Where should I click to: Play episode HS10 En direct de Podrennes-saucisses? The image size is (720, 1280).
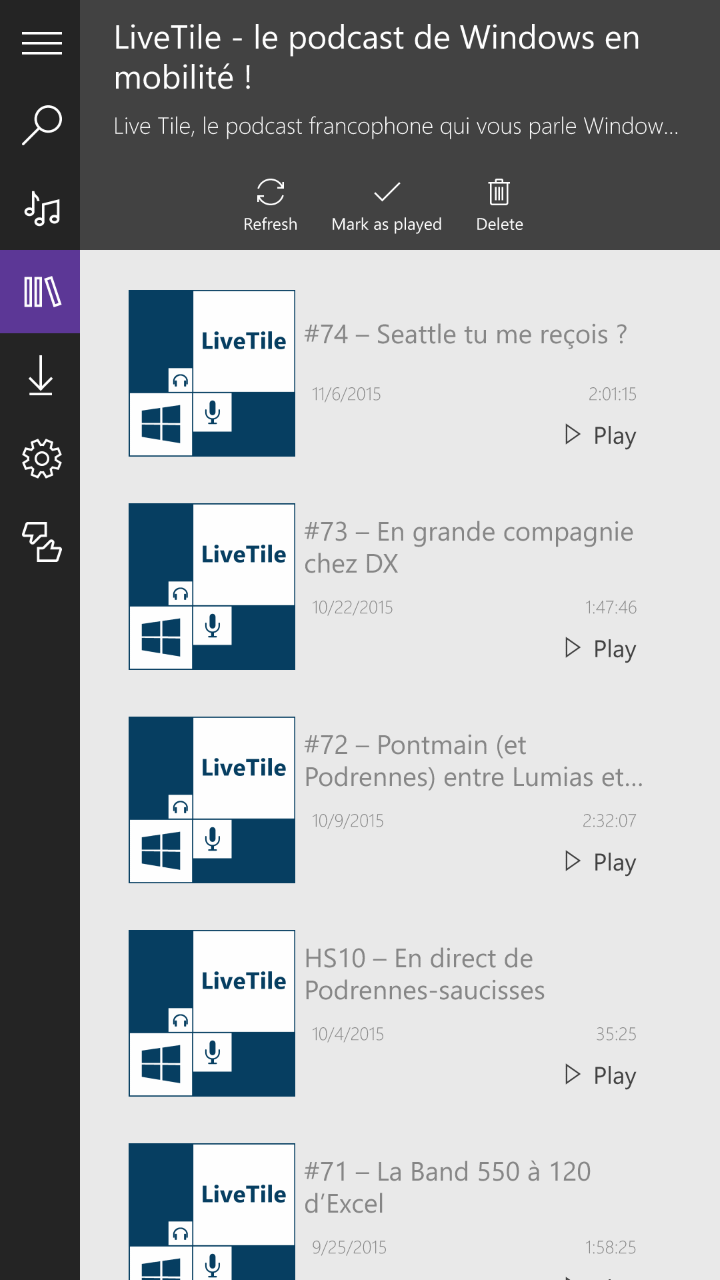pos(600,1075)
